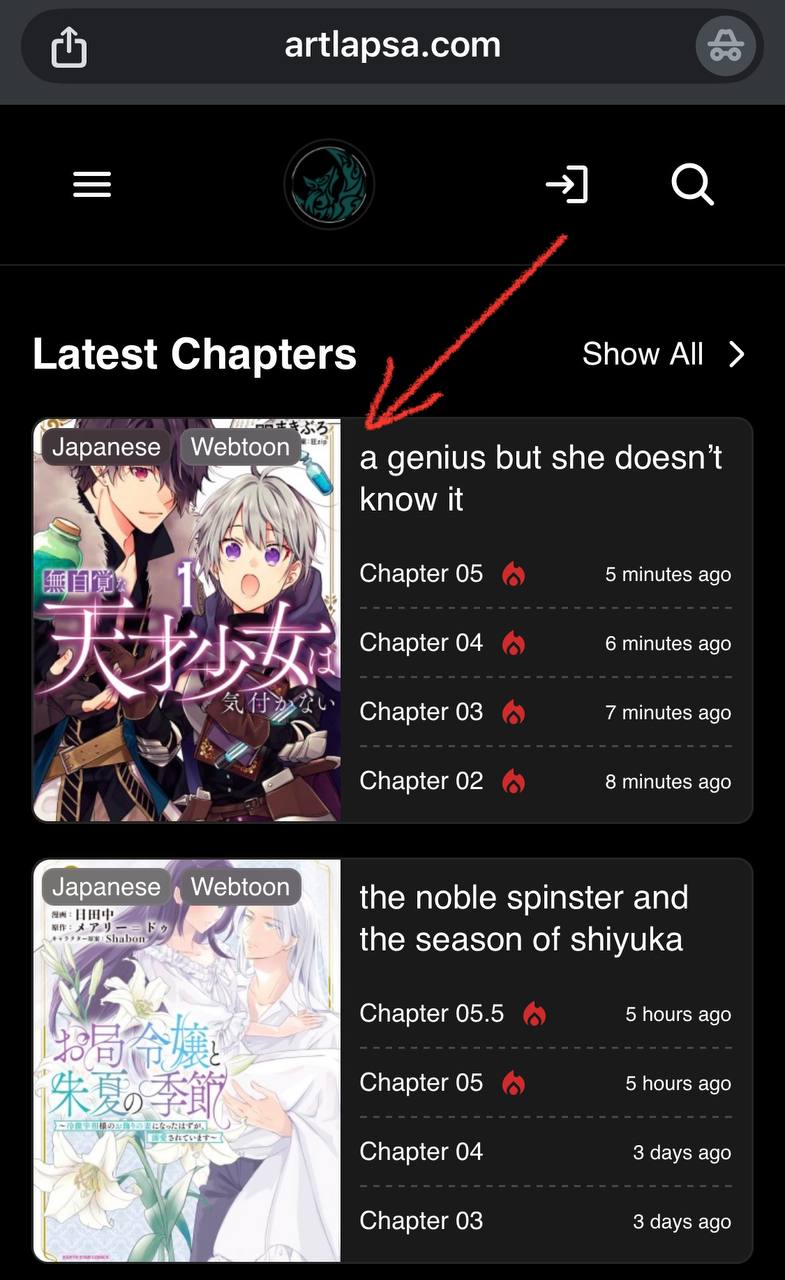This screenshot has height=1280, width=785.
Task: Tap the login icon
Action: tap(566, 185)
